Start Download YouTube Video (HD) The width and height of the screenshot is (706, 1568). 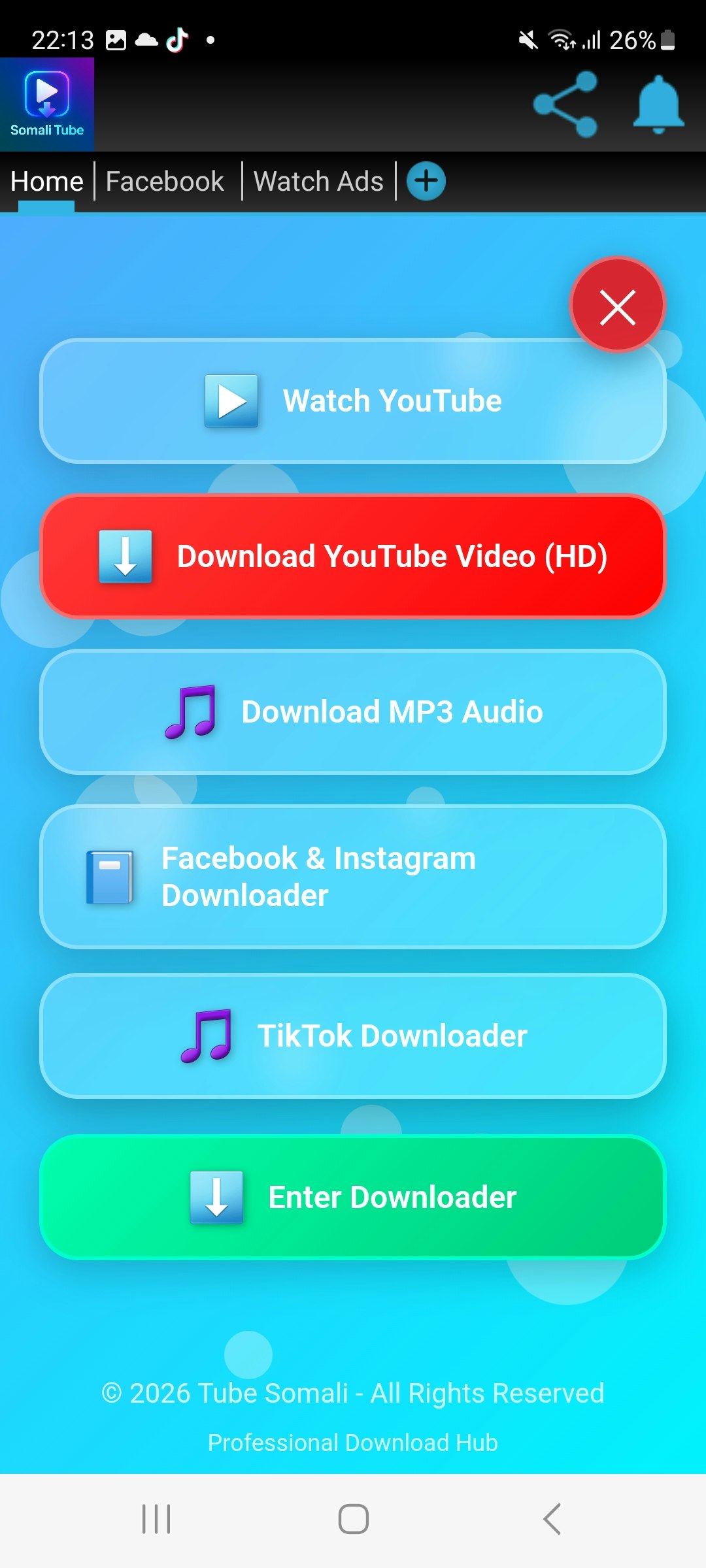(x=353, y=557)
